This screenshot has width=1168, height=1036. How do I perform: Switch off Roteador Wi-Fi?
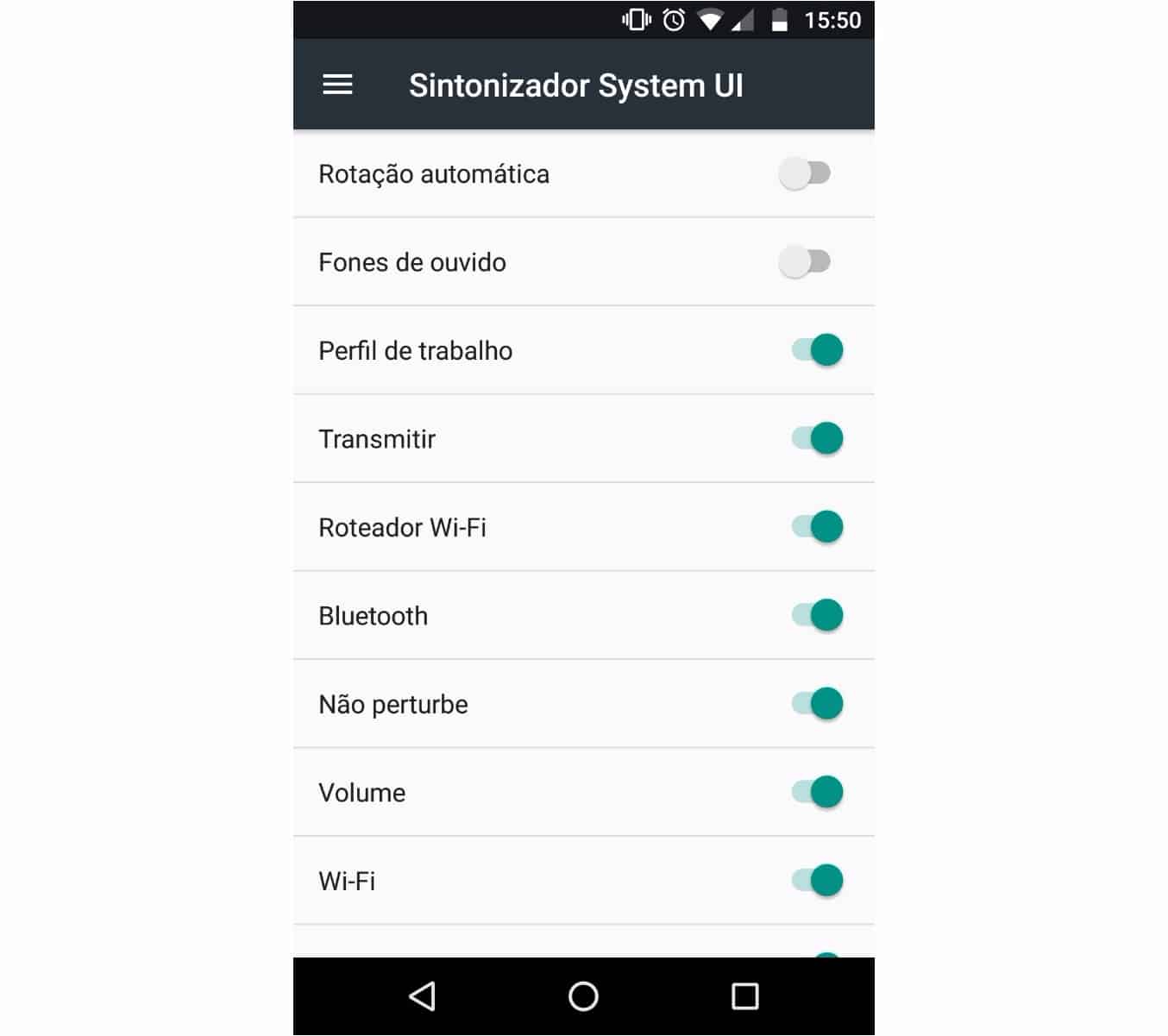(x=817, y=527)
